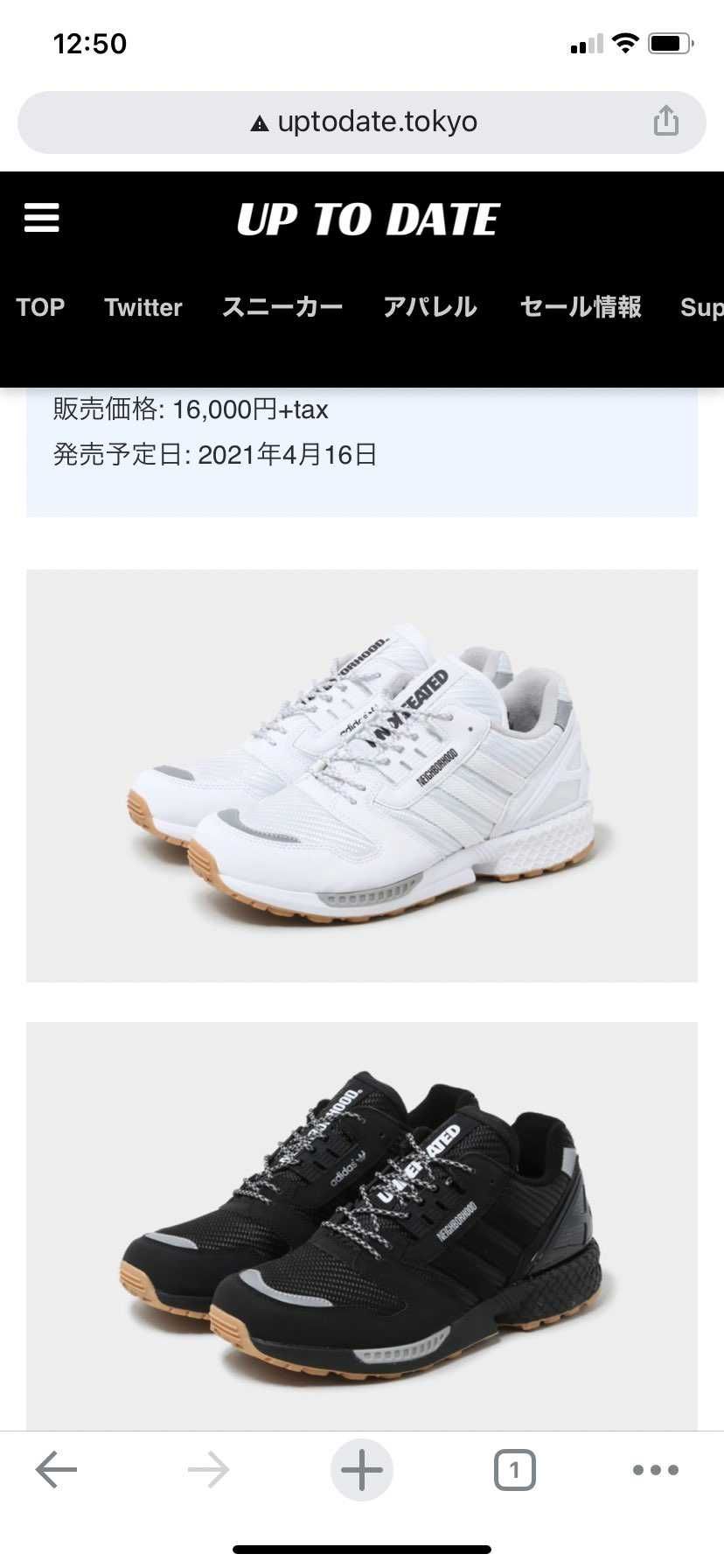Open the hamburger navigation menu
Viewport: 724px width, 1568px height.
(x=41, y=219)
